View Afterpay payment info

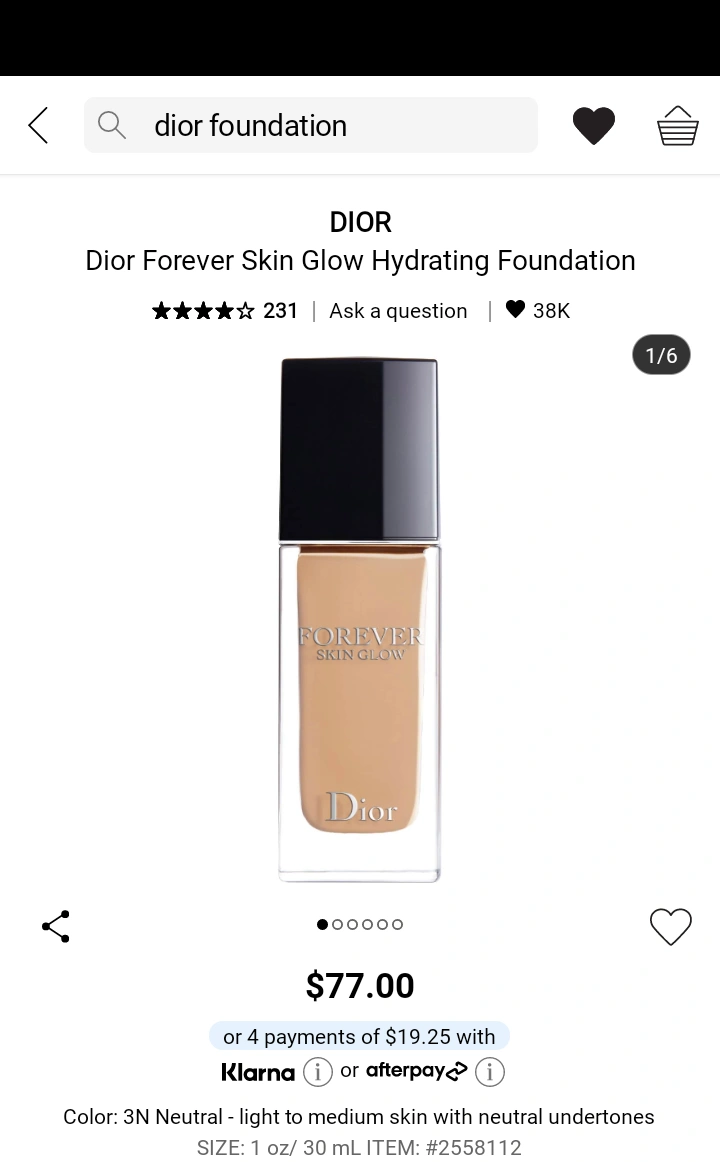coord(490,1072)
